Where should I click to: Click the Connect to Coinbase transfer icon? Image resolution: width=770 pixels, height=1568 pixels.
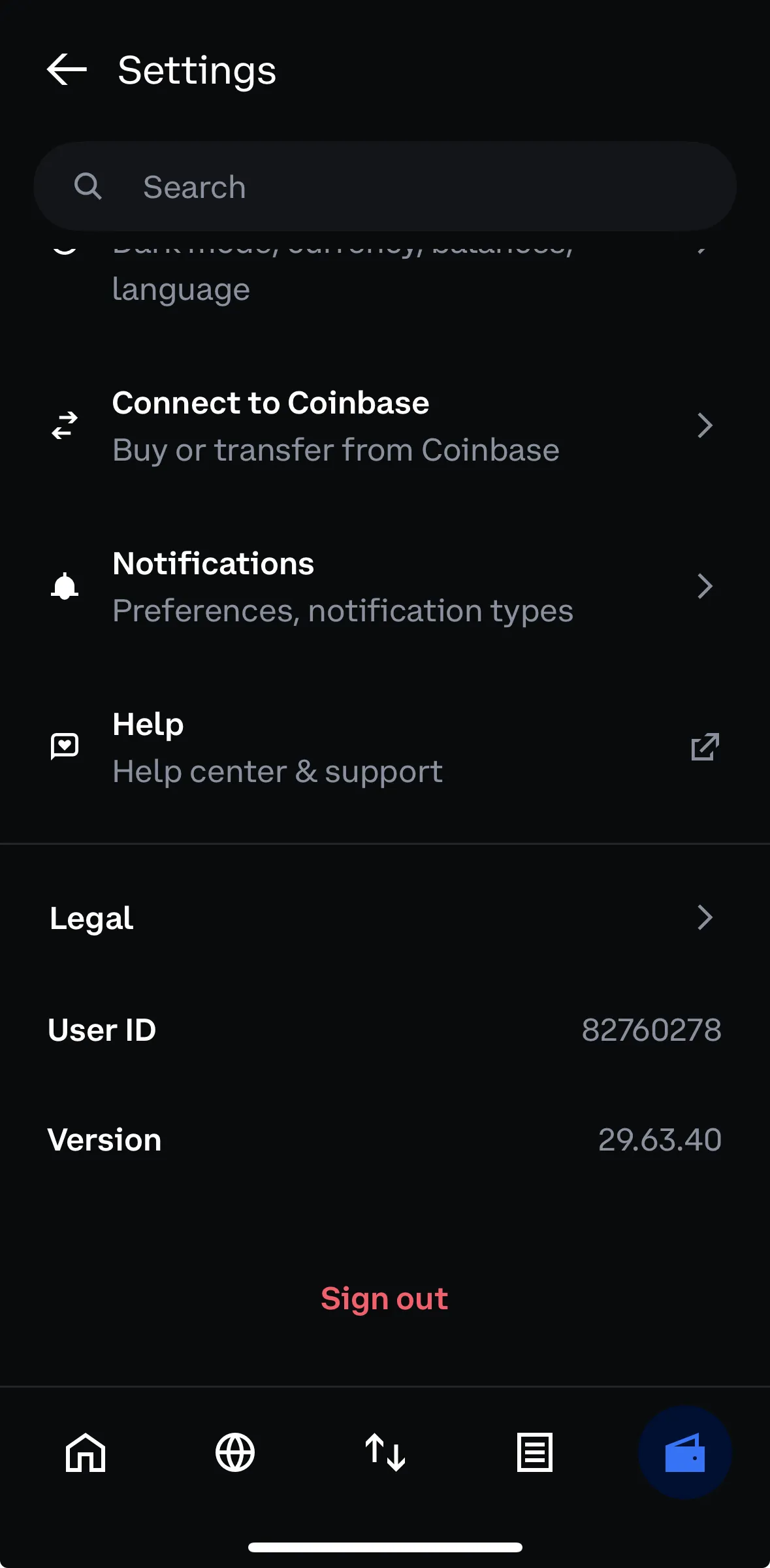(63, 425)
